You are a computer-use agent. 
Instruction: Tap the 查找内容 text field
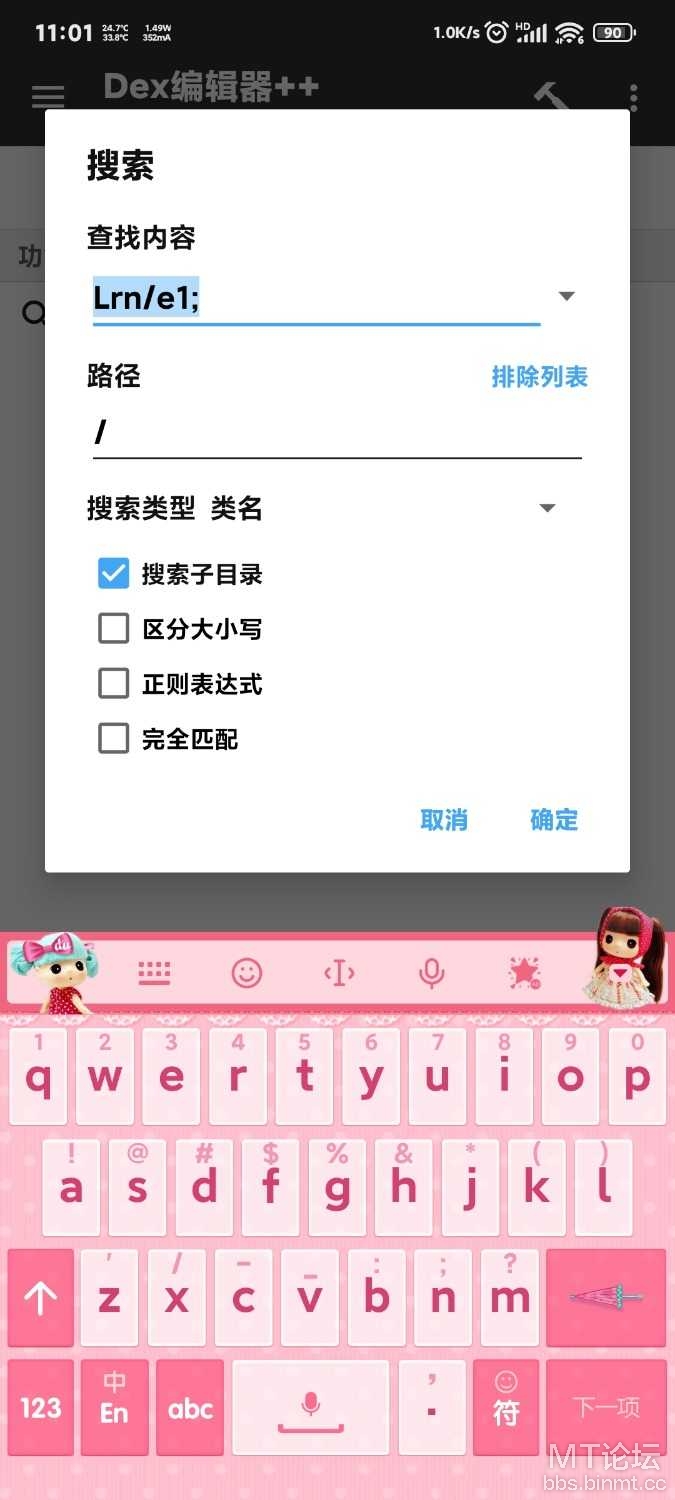pyautogui.click(x=316, y=298)
